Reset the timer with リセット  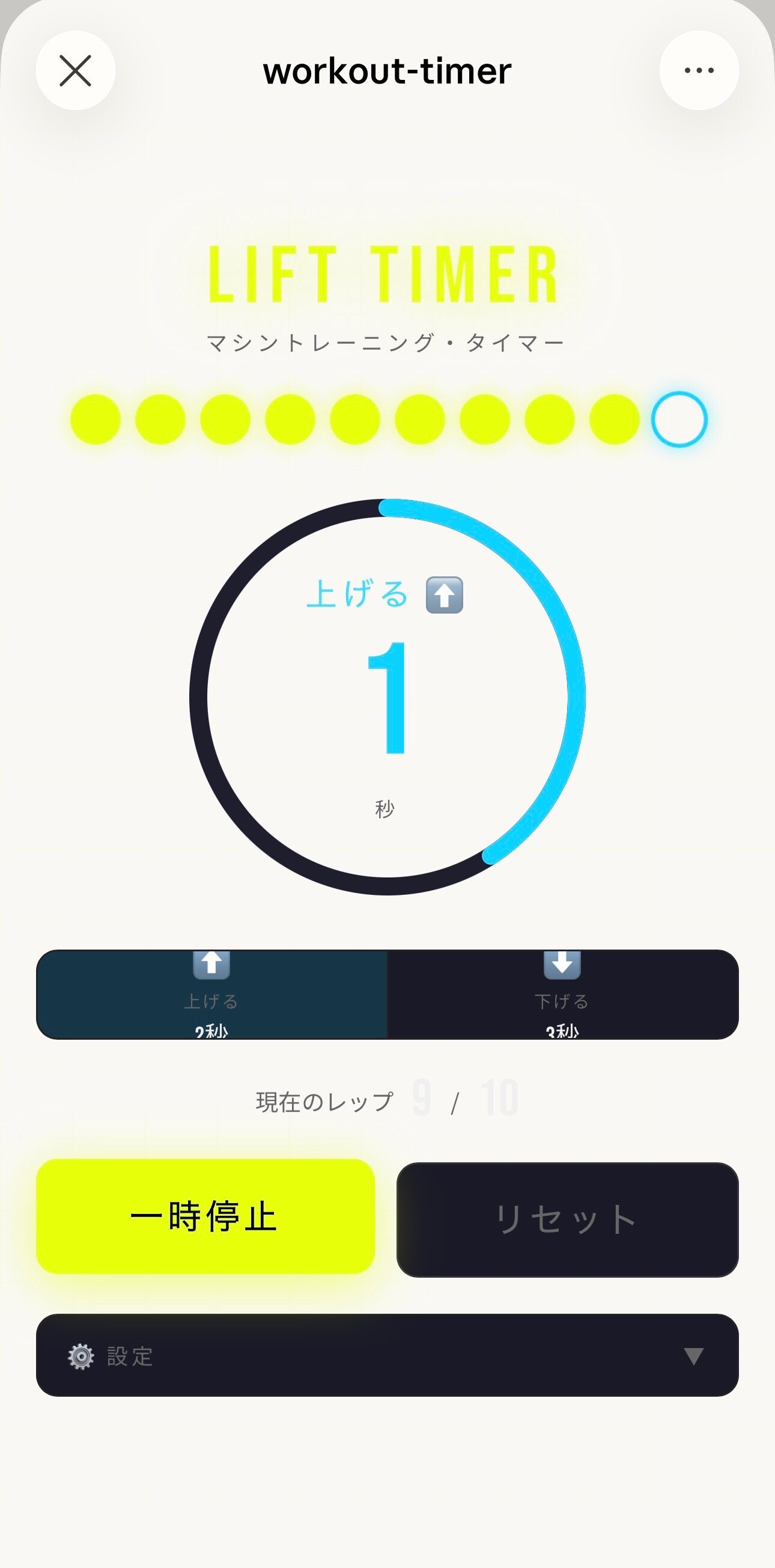(x=567, y=1220)
